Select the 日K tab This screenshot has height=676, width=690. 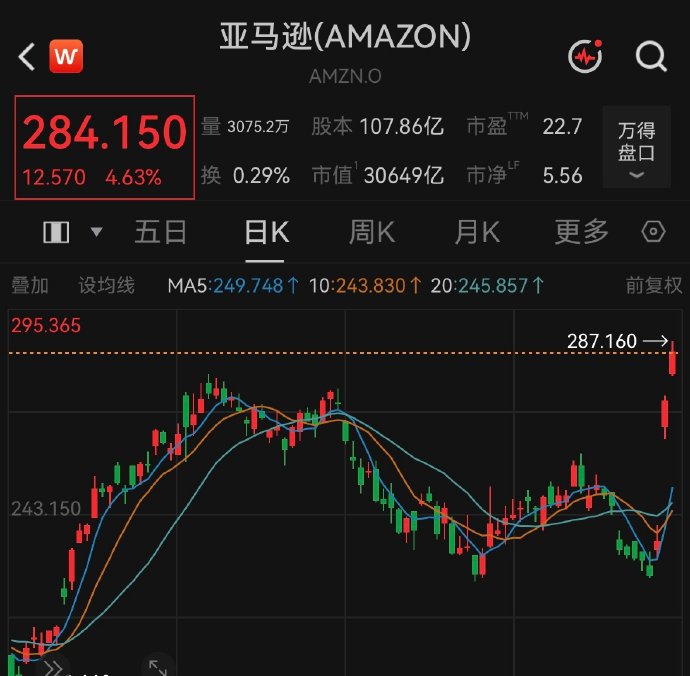pos(267,232)
